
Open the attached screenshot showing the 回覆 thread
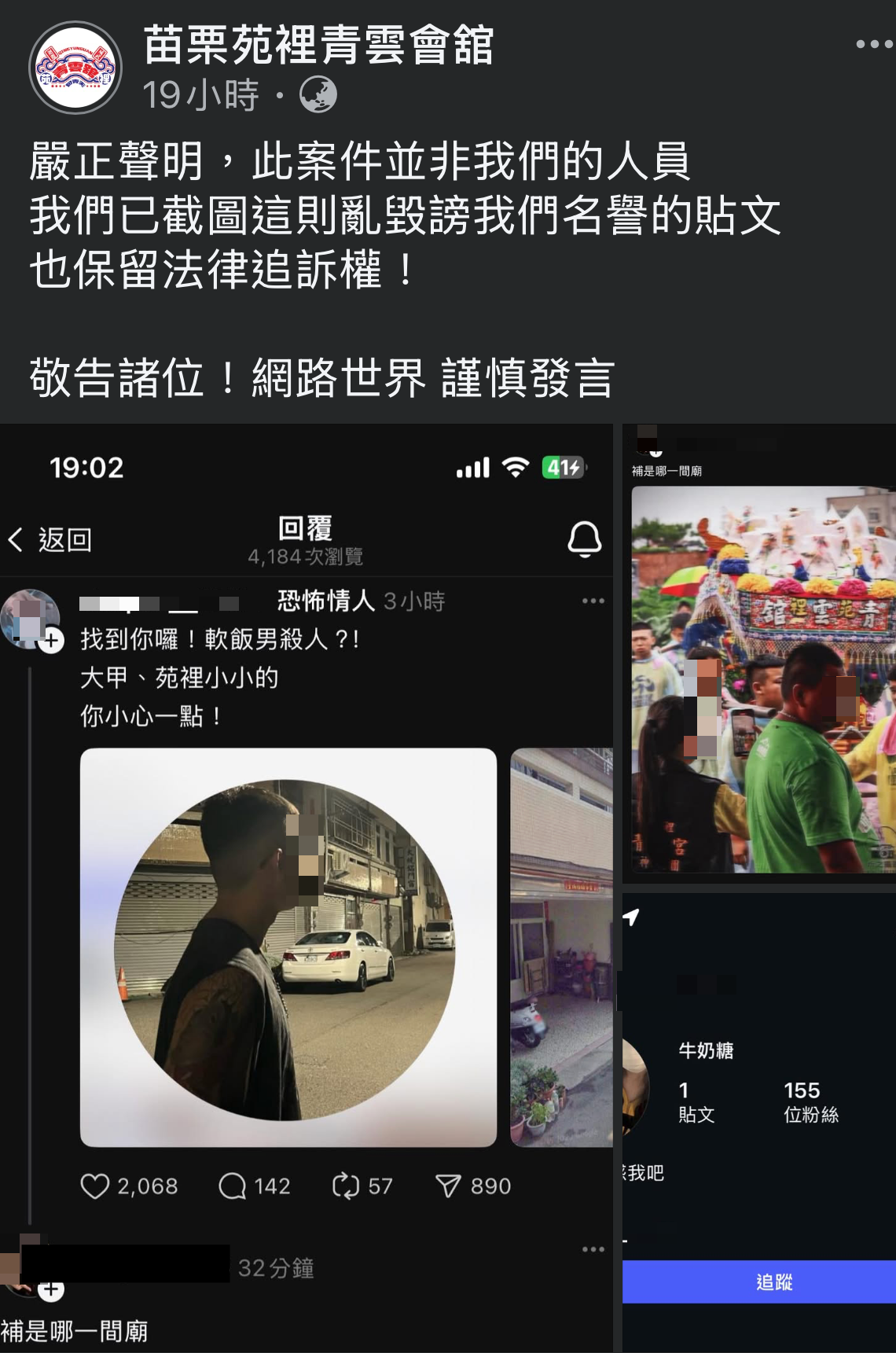coord(306,888)
